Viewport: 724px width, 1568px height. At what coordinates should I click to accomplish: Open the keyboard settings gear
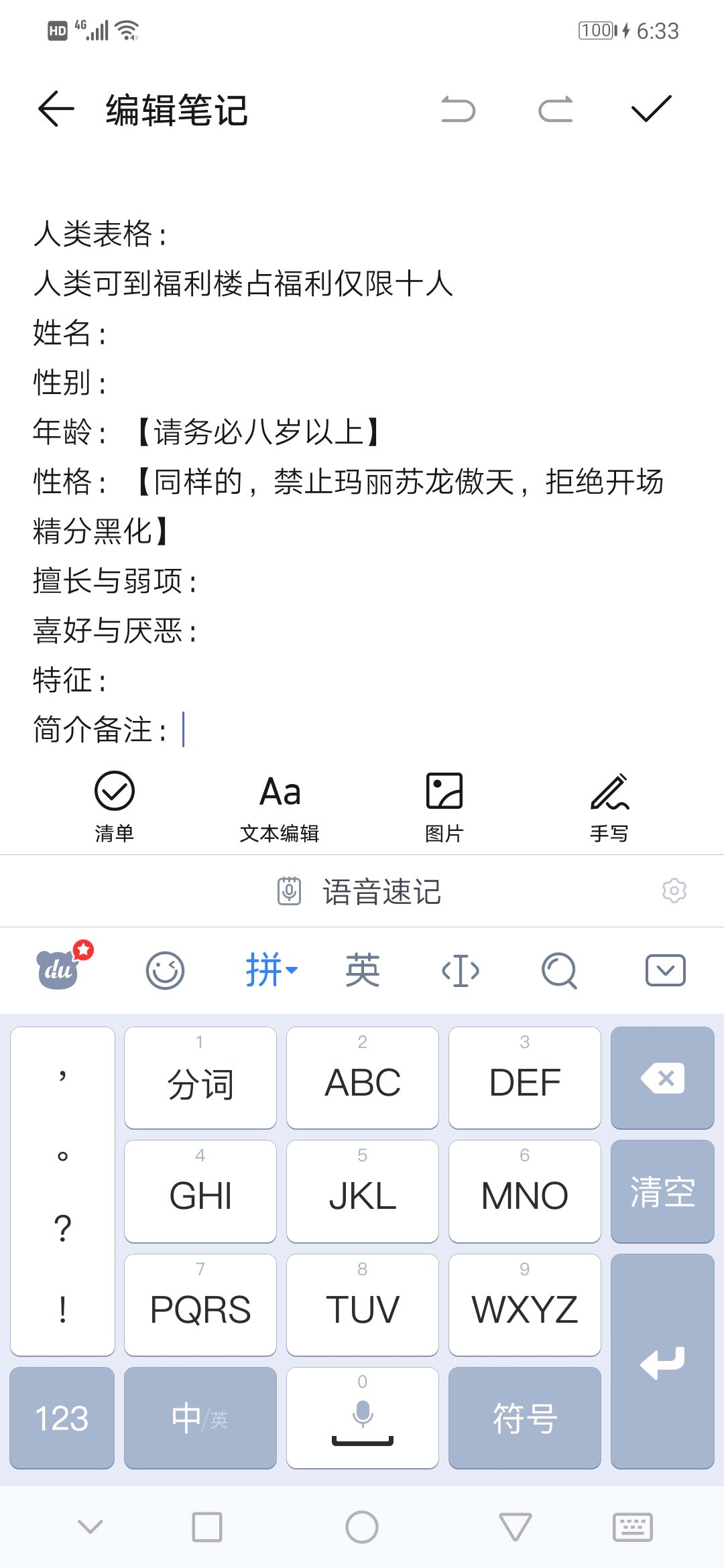[x=674, y=891]
